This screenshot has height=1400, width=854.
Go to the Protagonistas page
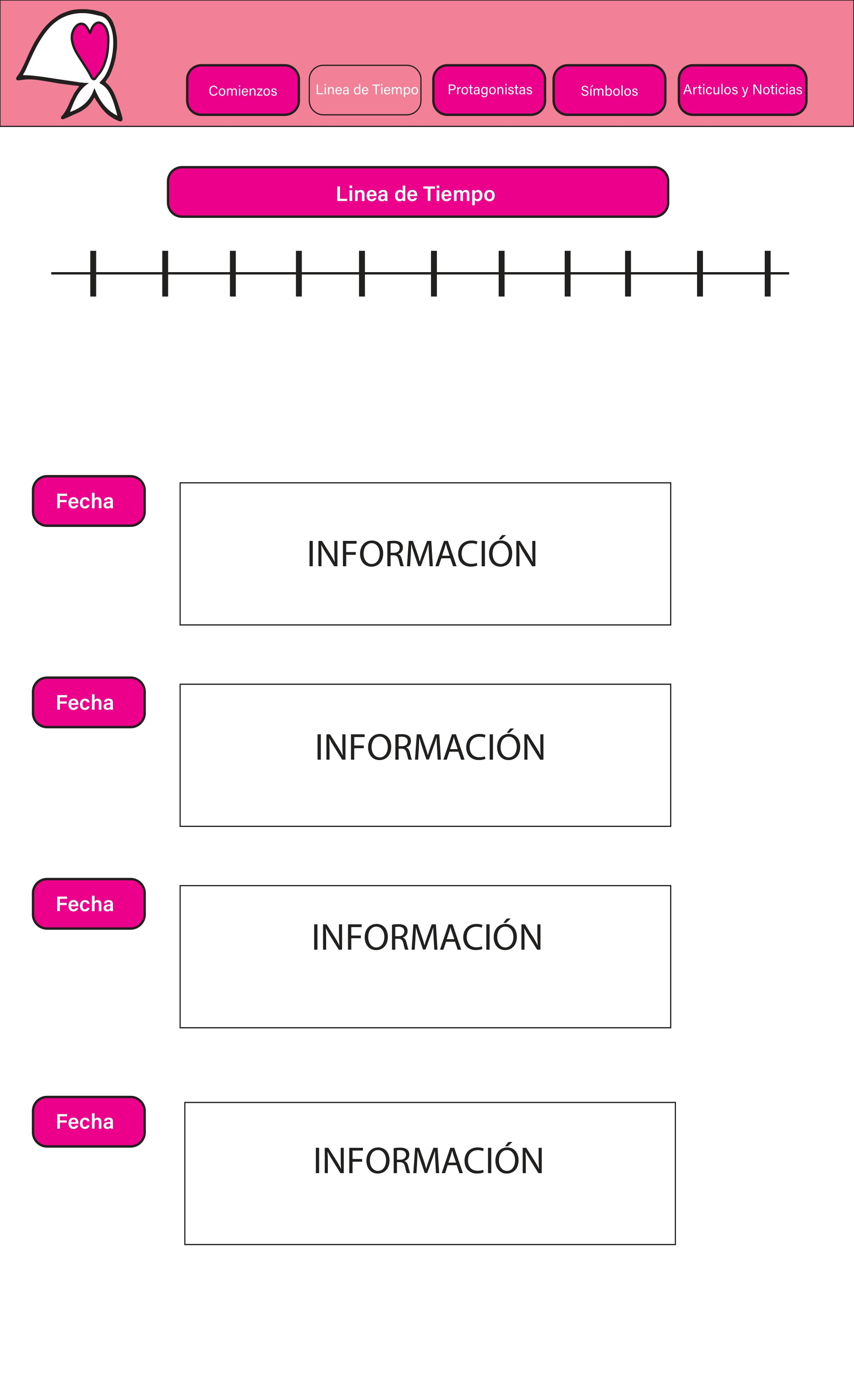(x=489, y=90)
